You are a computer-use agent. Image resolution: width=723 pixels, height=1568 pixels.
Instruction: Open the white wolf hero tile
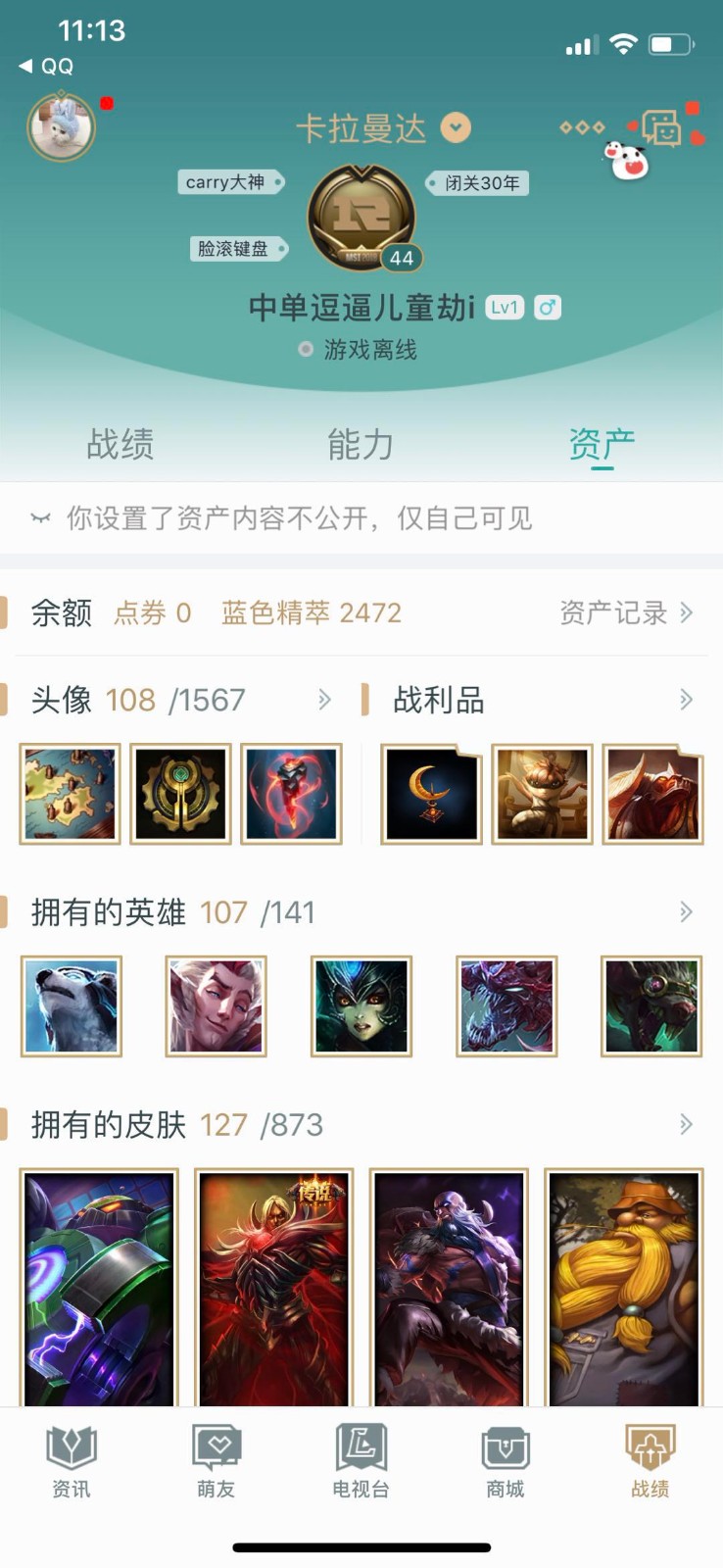[x=72, y=1006]
